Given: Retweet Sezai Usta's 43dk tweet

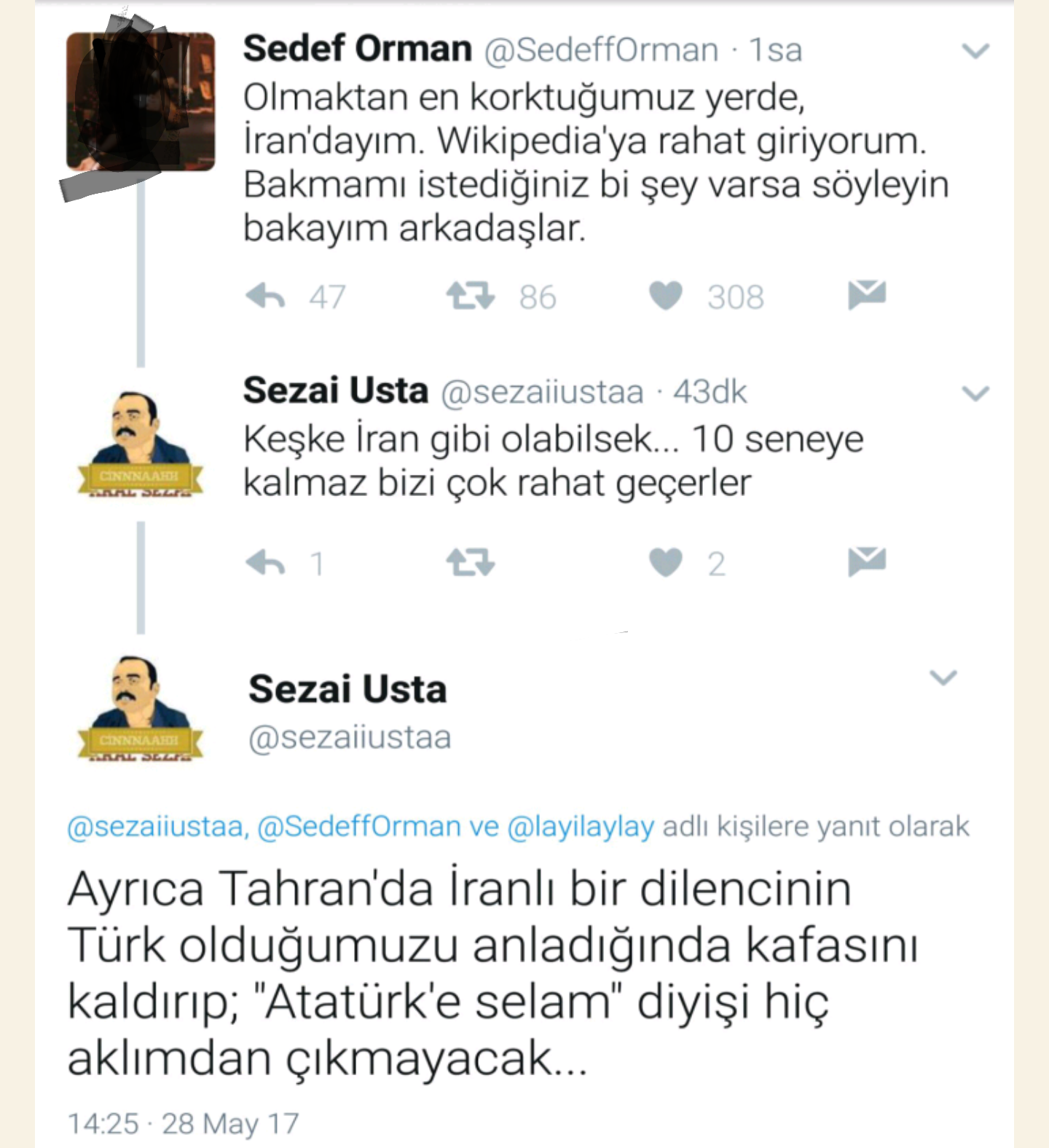Looking at the screenshot, I should click(x=470, y=563).
